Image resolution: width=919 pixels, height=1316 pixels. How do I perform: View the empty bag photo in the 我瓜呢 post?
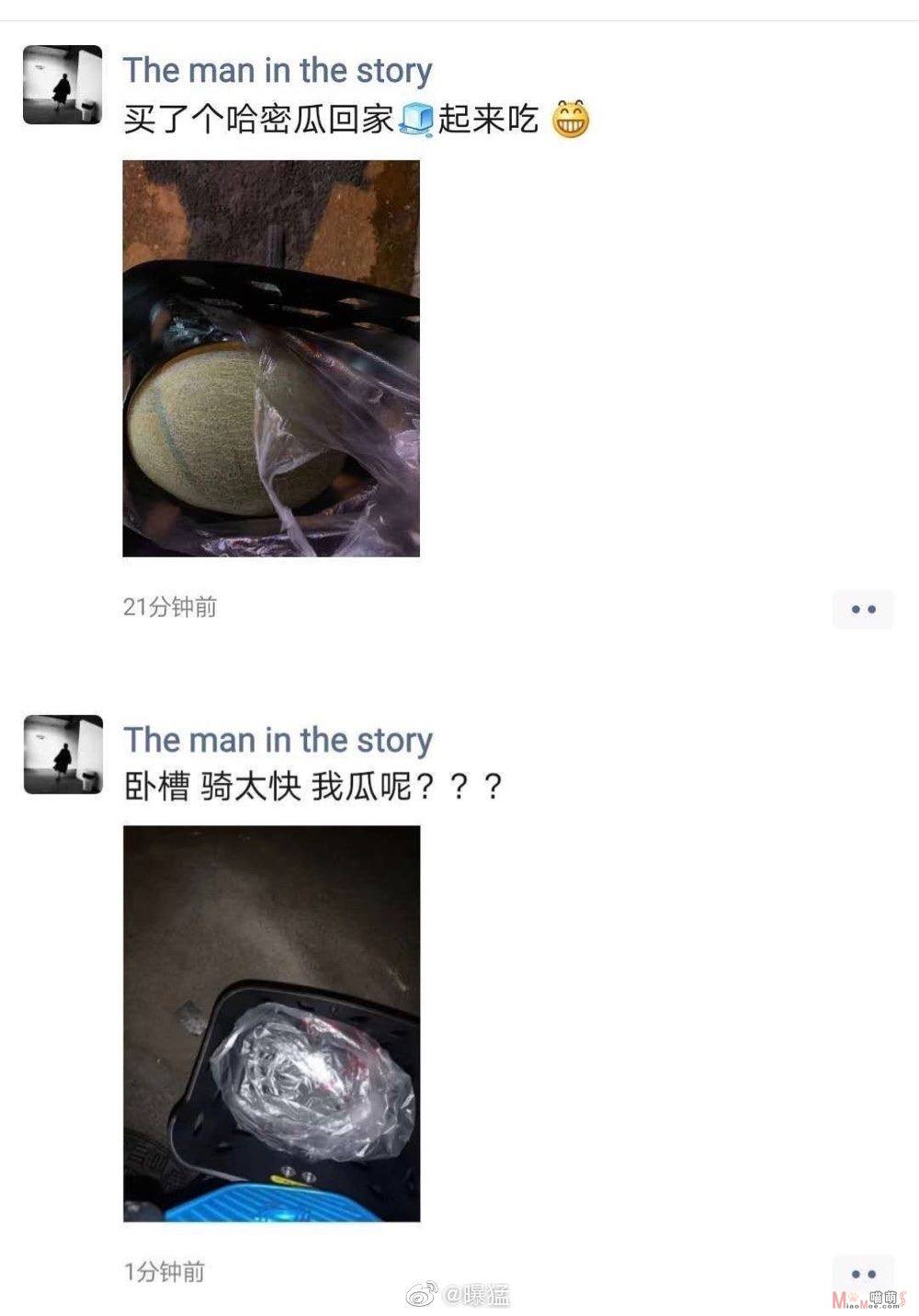click(271, 1023)
